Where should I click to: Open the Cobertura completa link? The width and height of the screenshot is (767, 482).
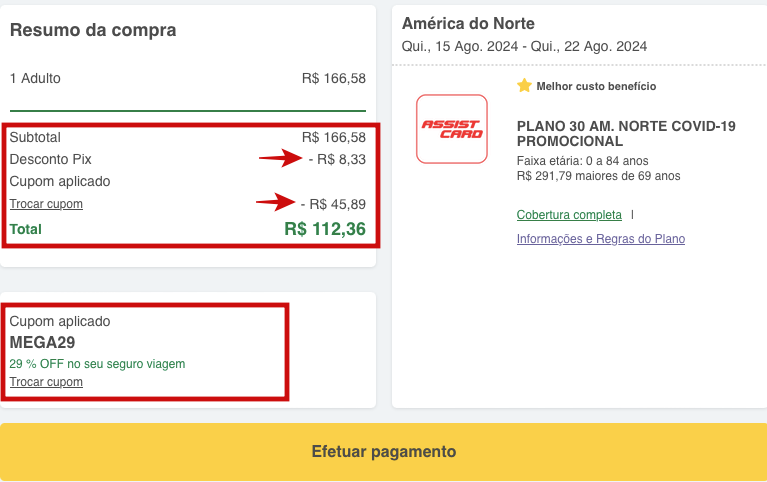click(568, 215)
